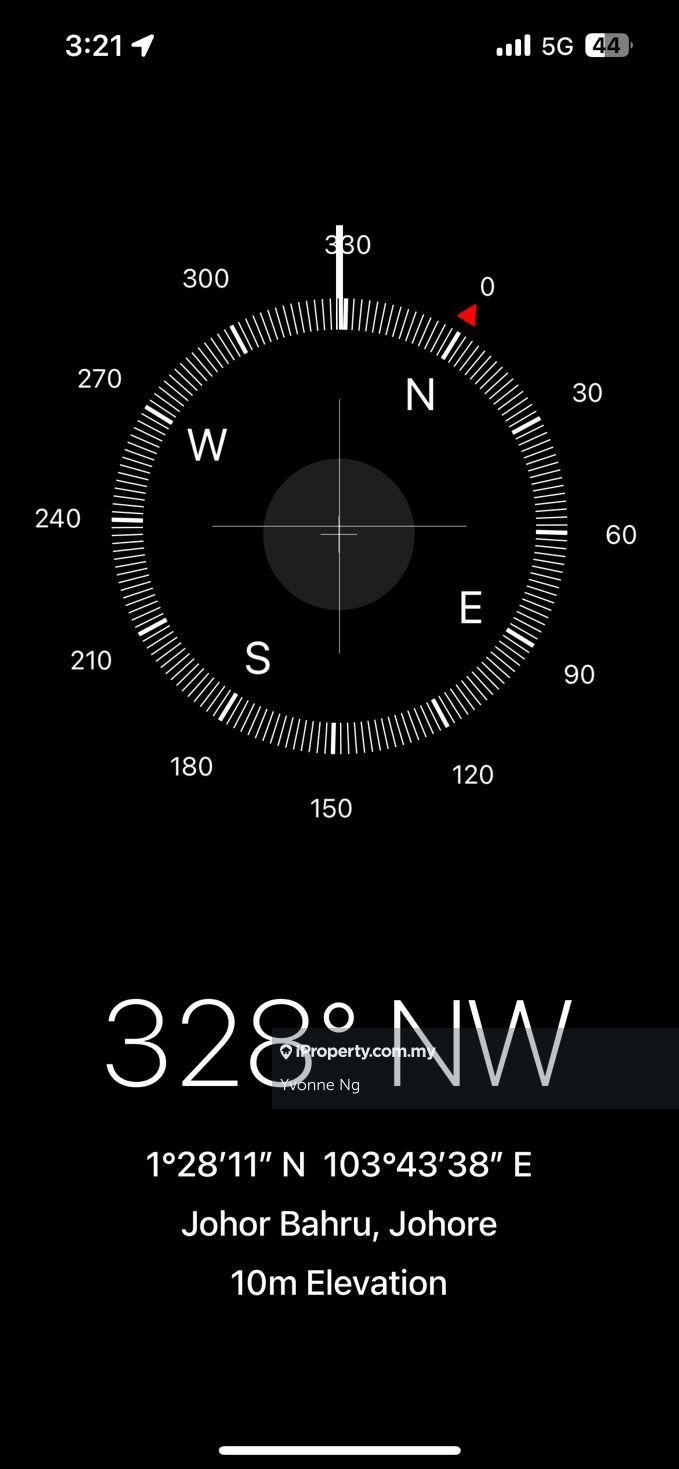Open coordinates 1°28′11″ N 103°43′38″ E in Maps

pos(339,1164)
